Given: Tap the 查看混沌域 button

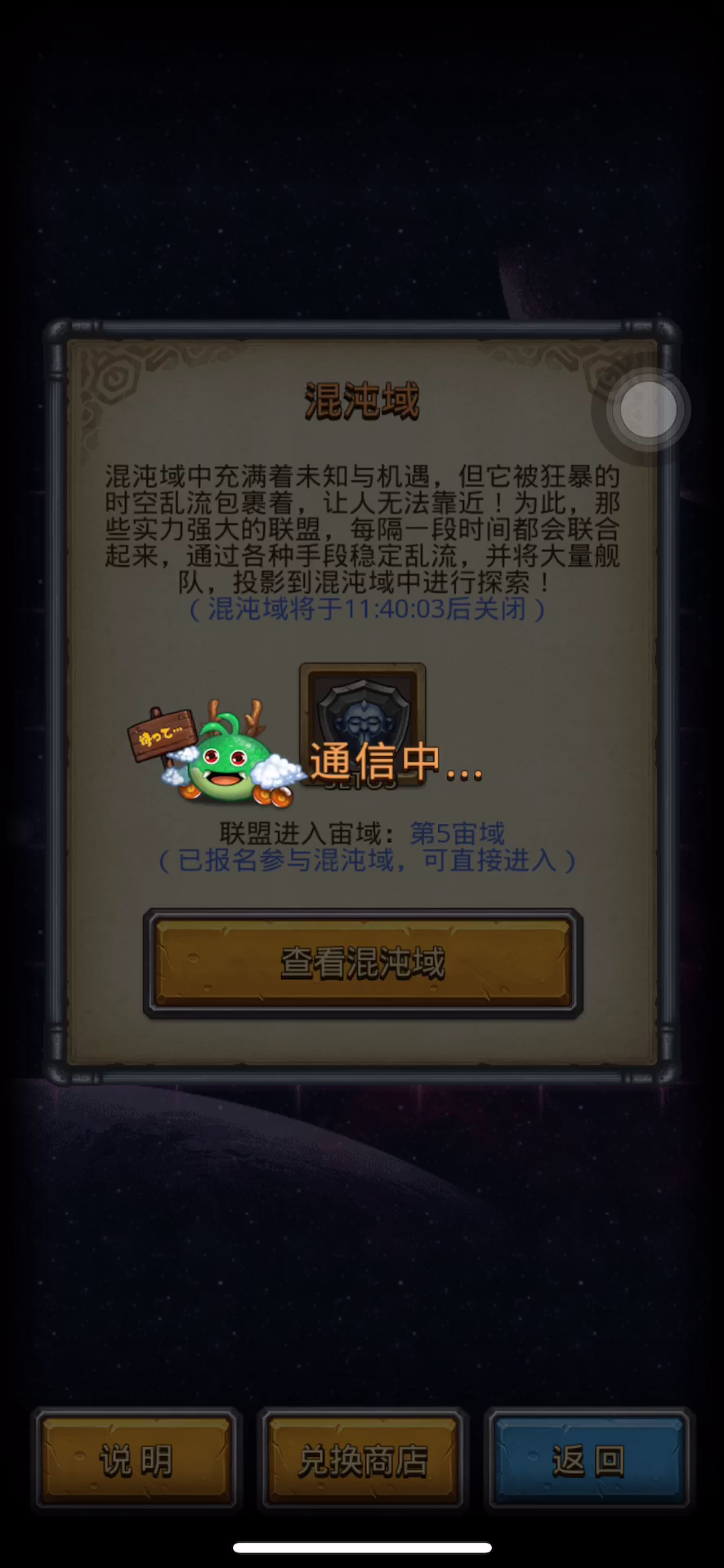Looking at the screenshot, I should coord(363,963).
